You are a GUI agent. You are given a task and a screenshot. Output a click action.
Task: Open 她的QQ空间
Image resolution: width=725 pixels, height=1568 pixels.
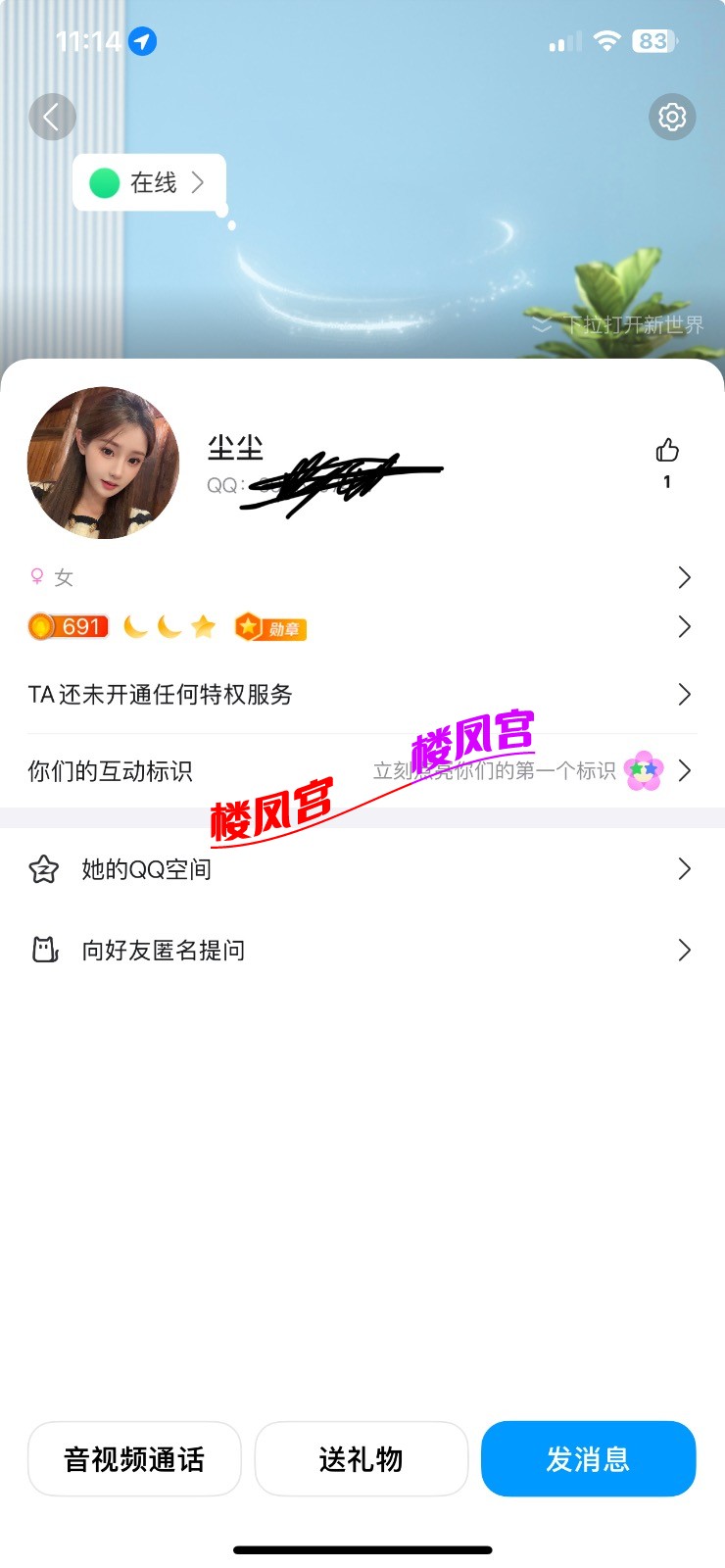click(x=361, y=869)
